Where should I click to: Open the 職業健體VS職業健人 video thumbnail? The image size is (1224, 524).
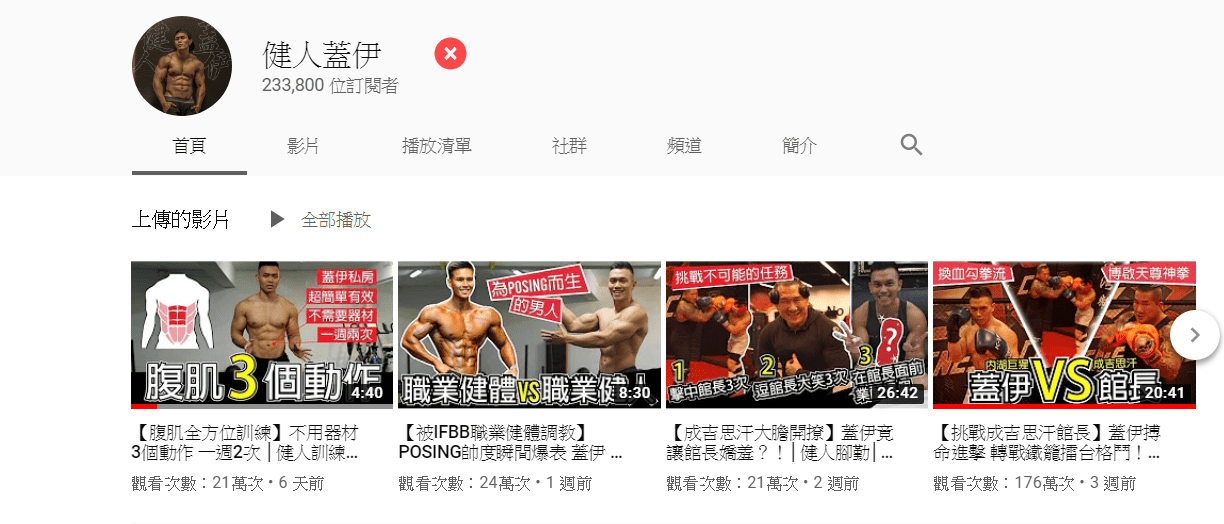tap(529, 335)
